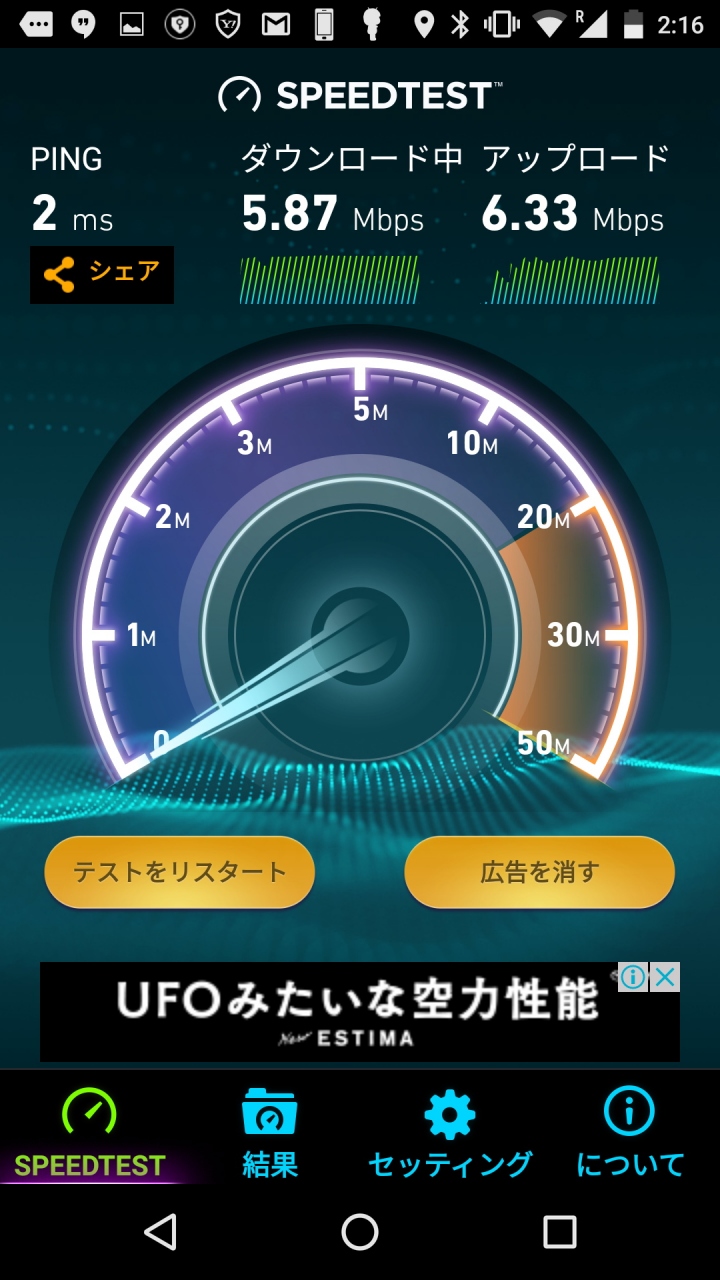
Task: Restart the test with テストをリスタート
Action: click(180, 872)
